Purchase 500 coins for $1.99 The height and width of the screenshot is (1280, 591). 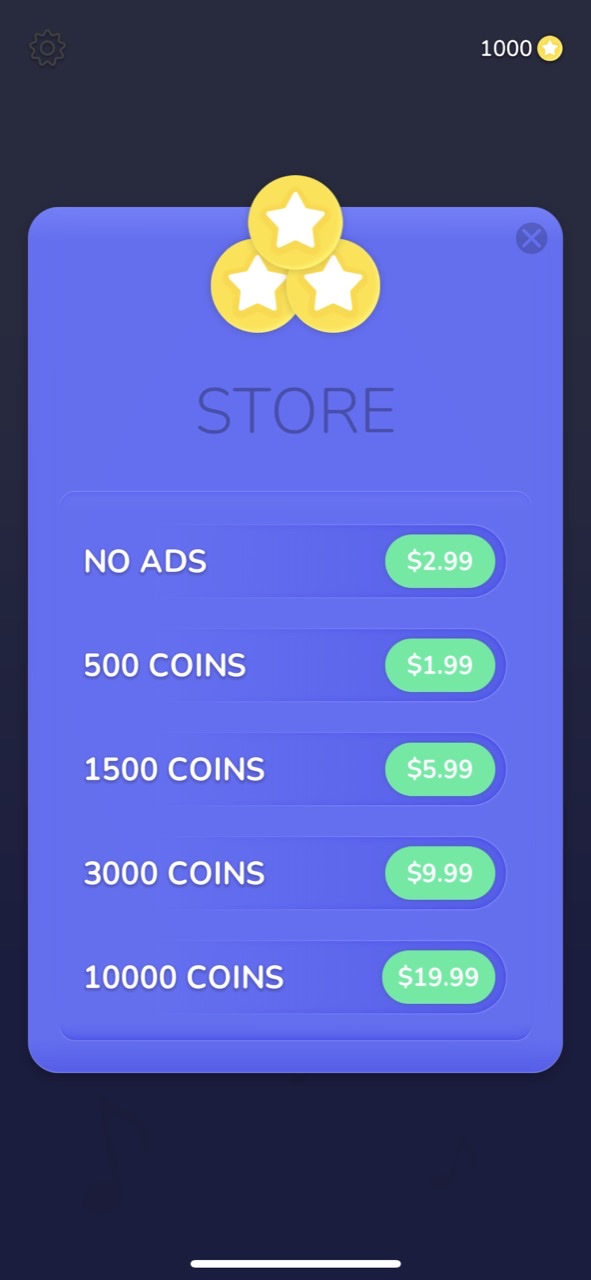pyautogui.click(x=440, y=665)
